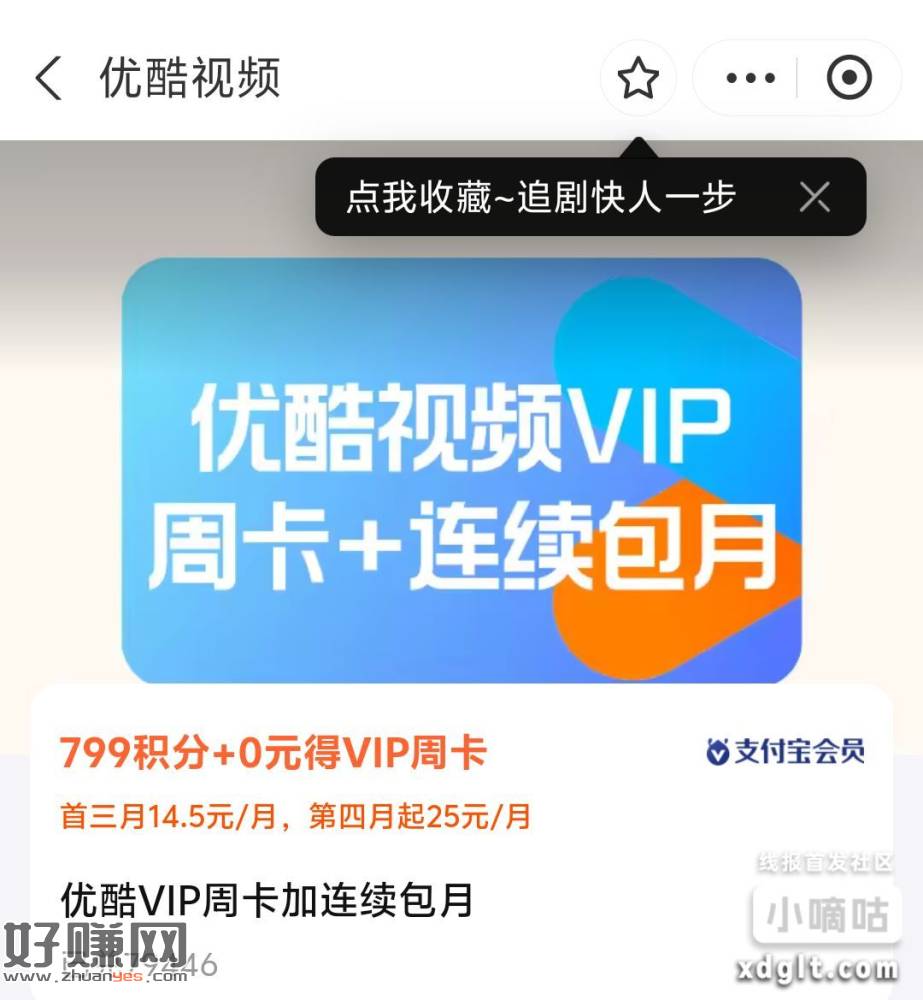Image resolution: width=923 pixels, height=1000 pixels.
Task: Close the mini program via the circle icon
Action: click(850, 78)
